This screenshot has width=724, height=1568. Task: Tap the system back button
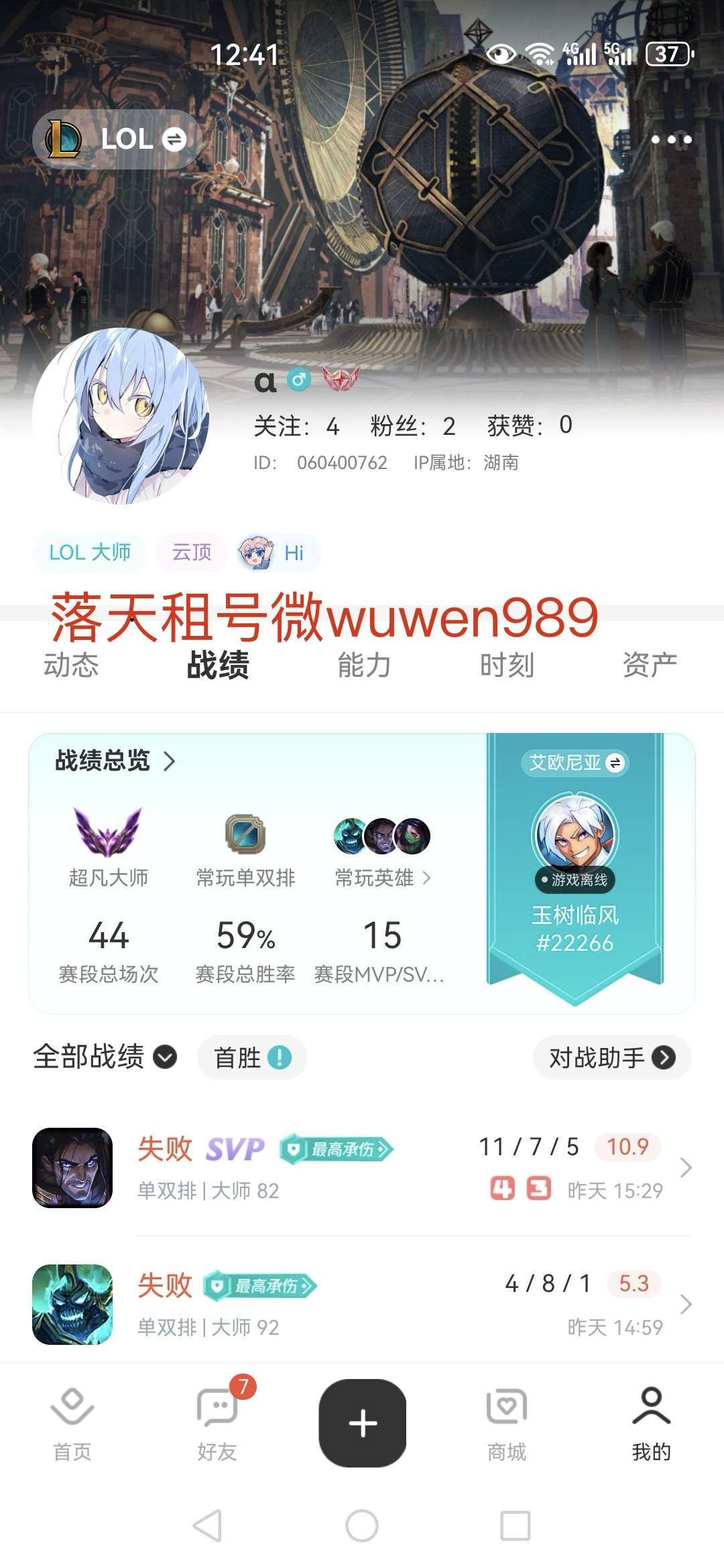pyautogui.click(x=207, y=1526)
